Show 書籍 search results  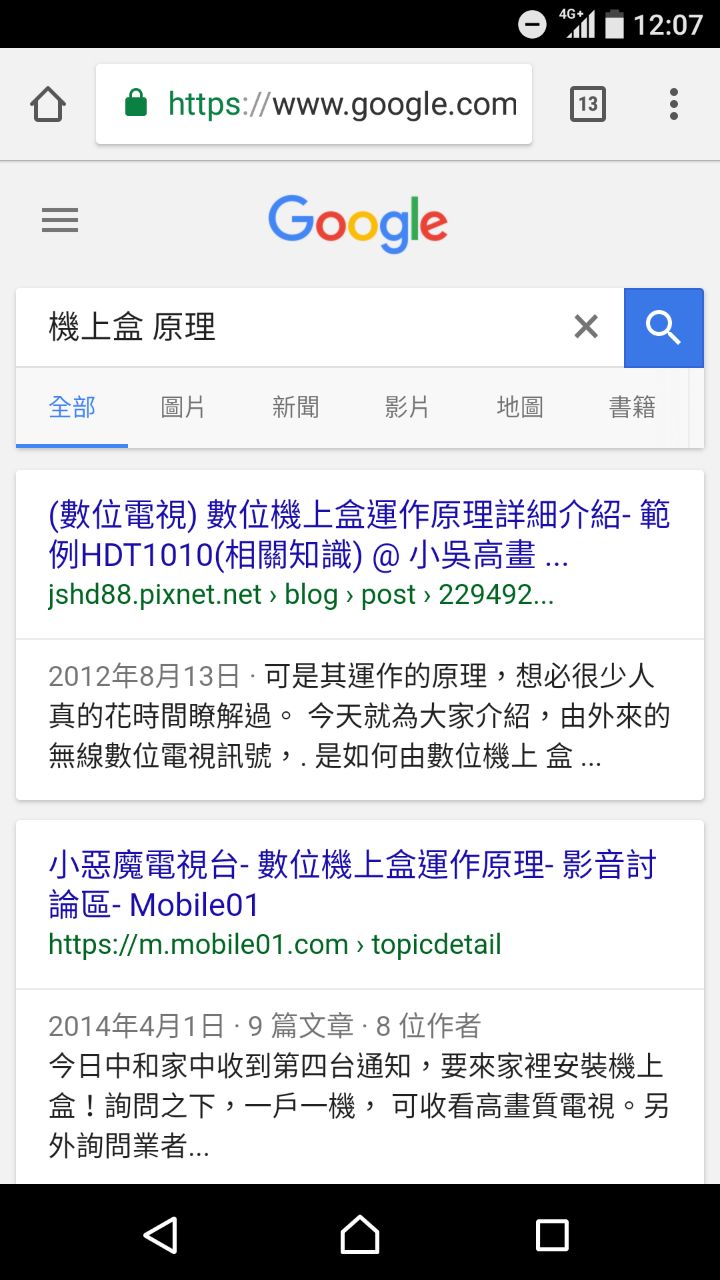pos(632,407)
